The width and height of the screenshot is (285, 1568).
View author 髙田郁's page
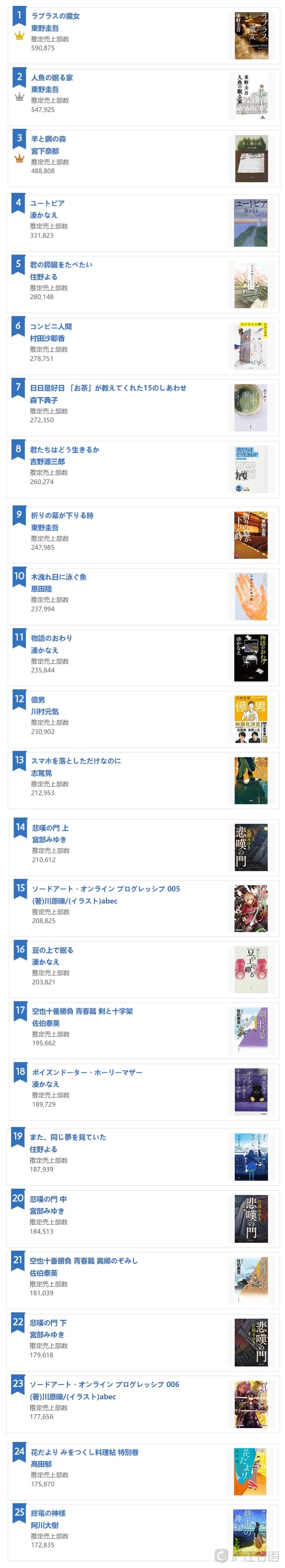[42, 1464]
